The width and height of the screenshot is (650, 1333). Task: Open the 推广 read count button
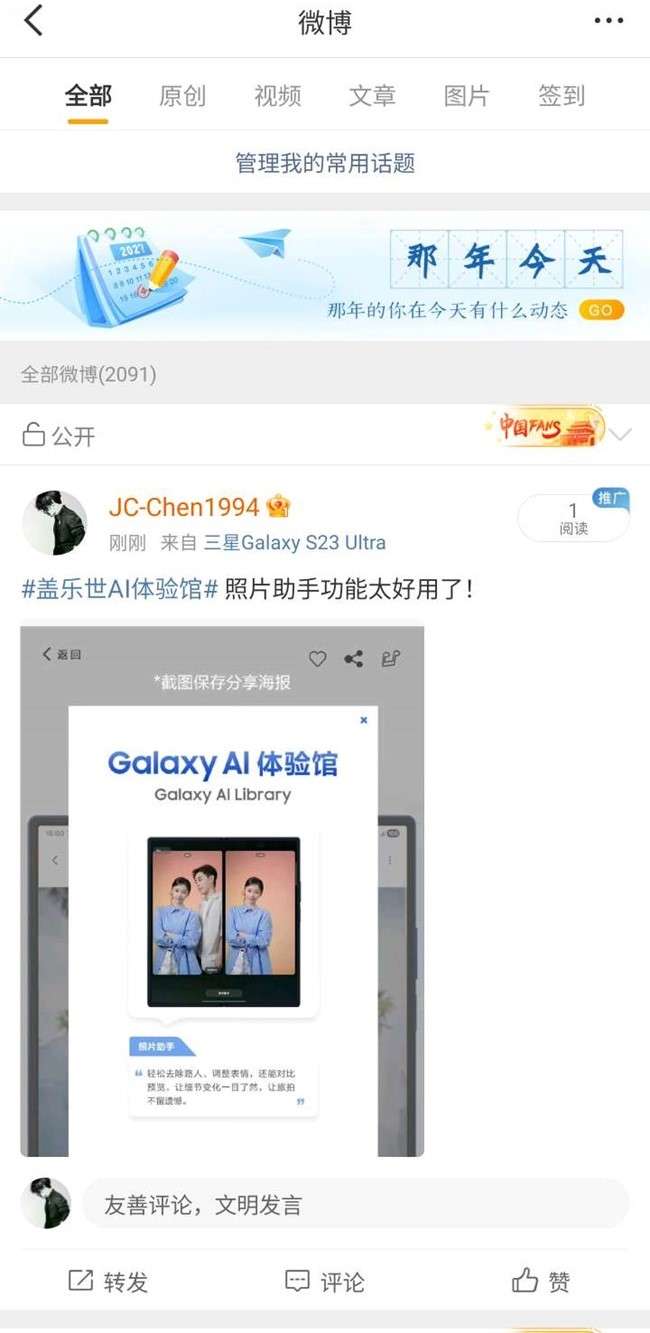point(573,518)
